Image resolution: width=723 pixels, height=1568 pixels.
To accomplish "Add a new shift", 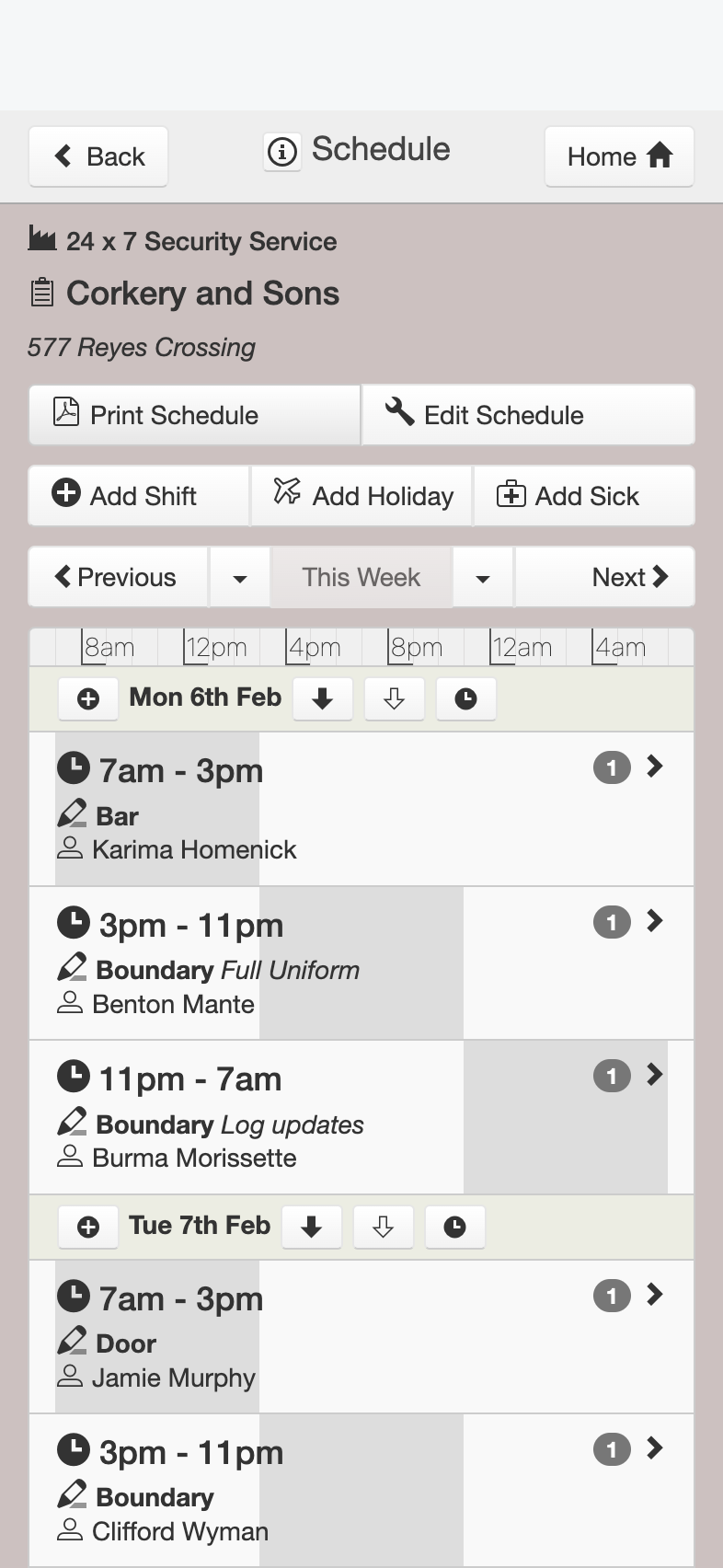I will click(x=139, y=496).
